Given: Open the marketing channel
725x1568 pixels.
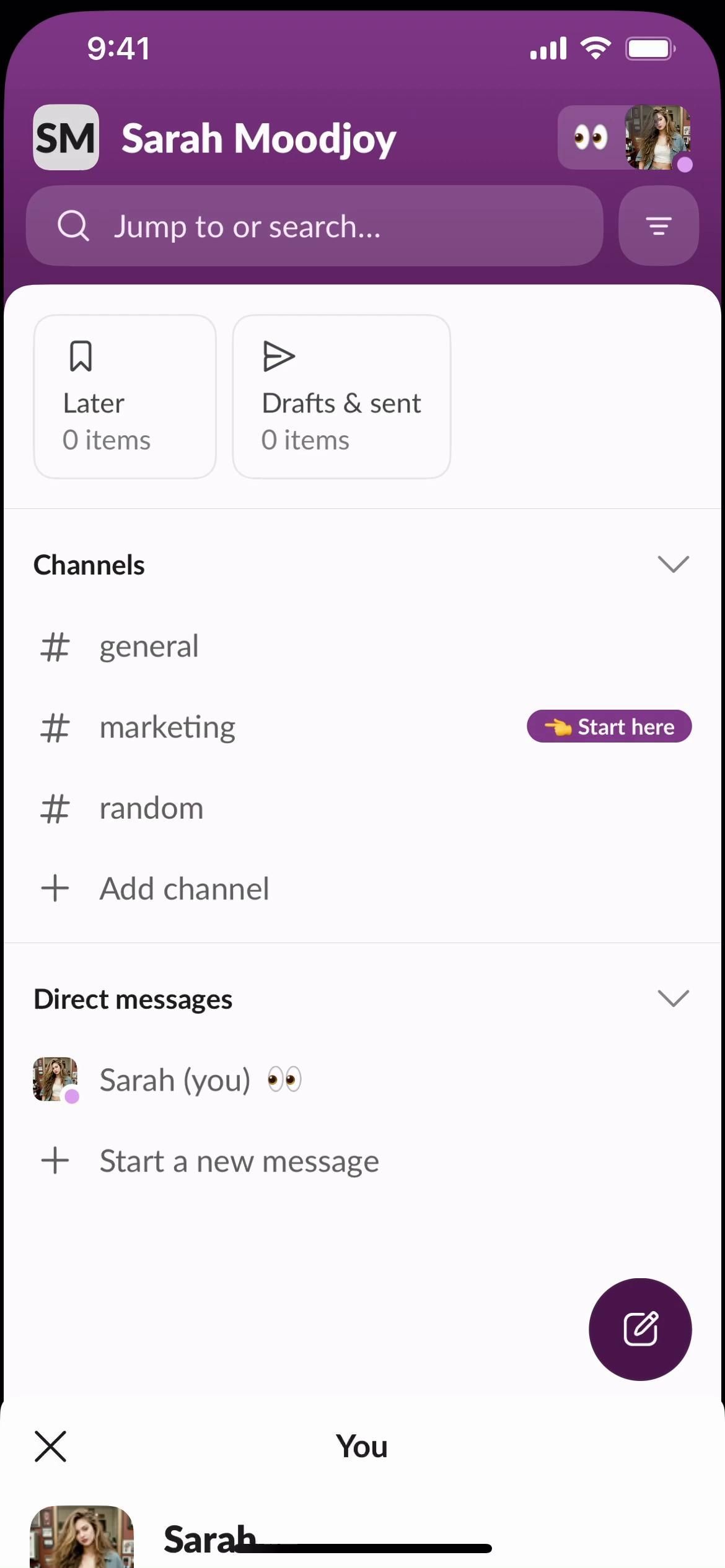Looking at the screenshot, I should 167,727.
